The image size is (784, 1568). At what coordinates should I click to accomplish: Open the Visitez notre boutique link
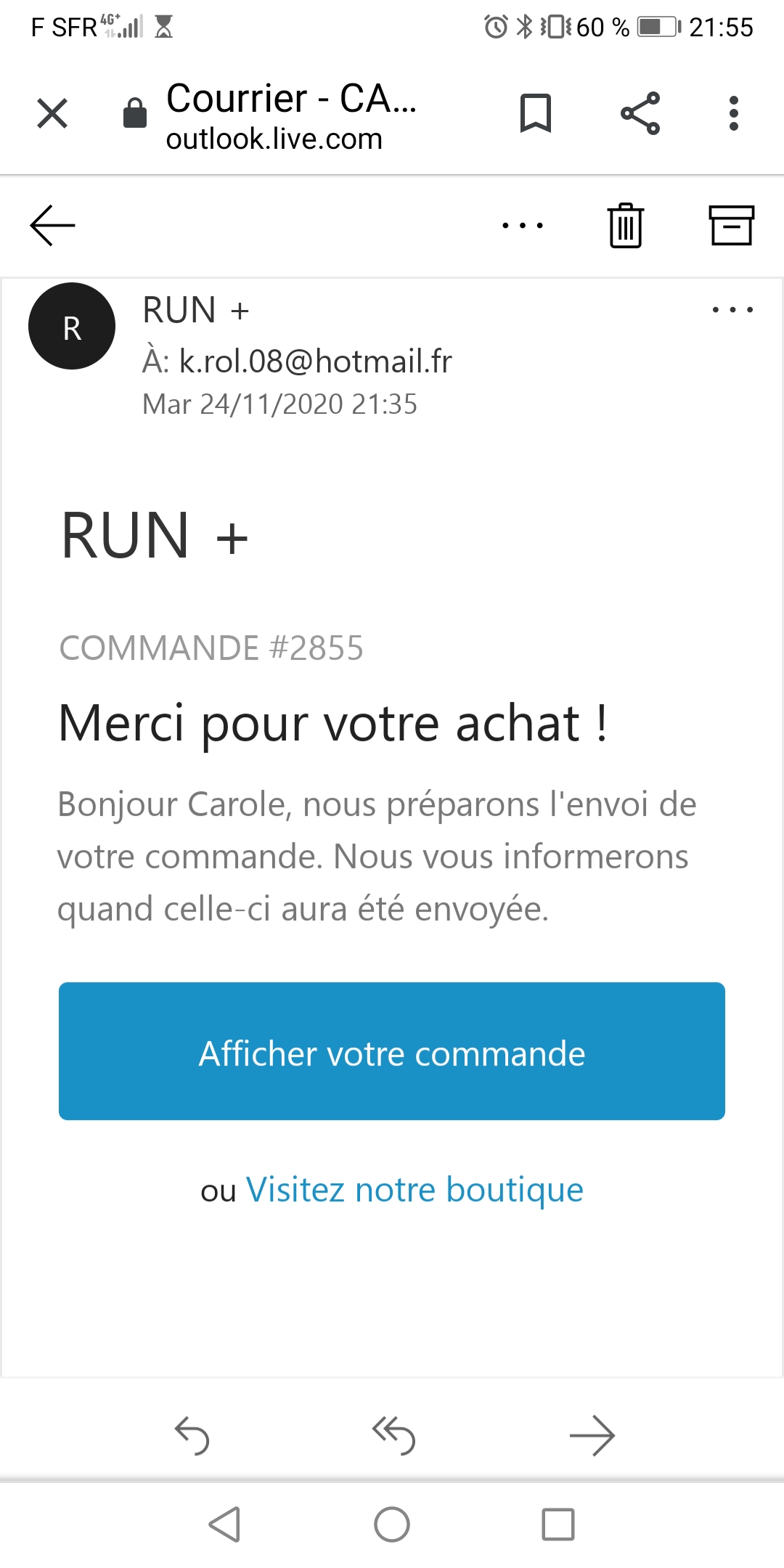pyautogui.click(x=415, y=1190)
